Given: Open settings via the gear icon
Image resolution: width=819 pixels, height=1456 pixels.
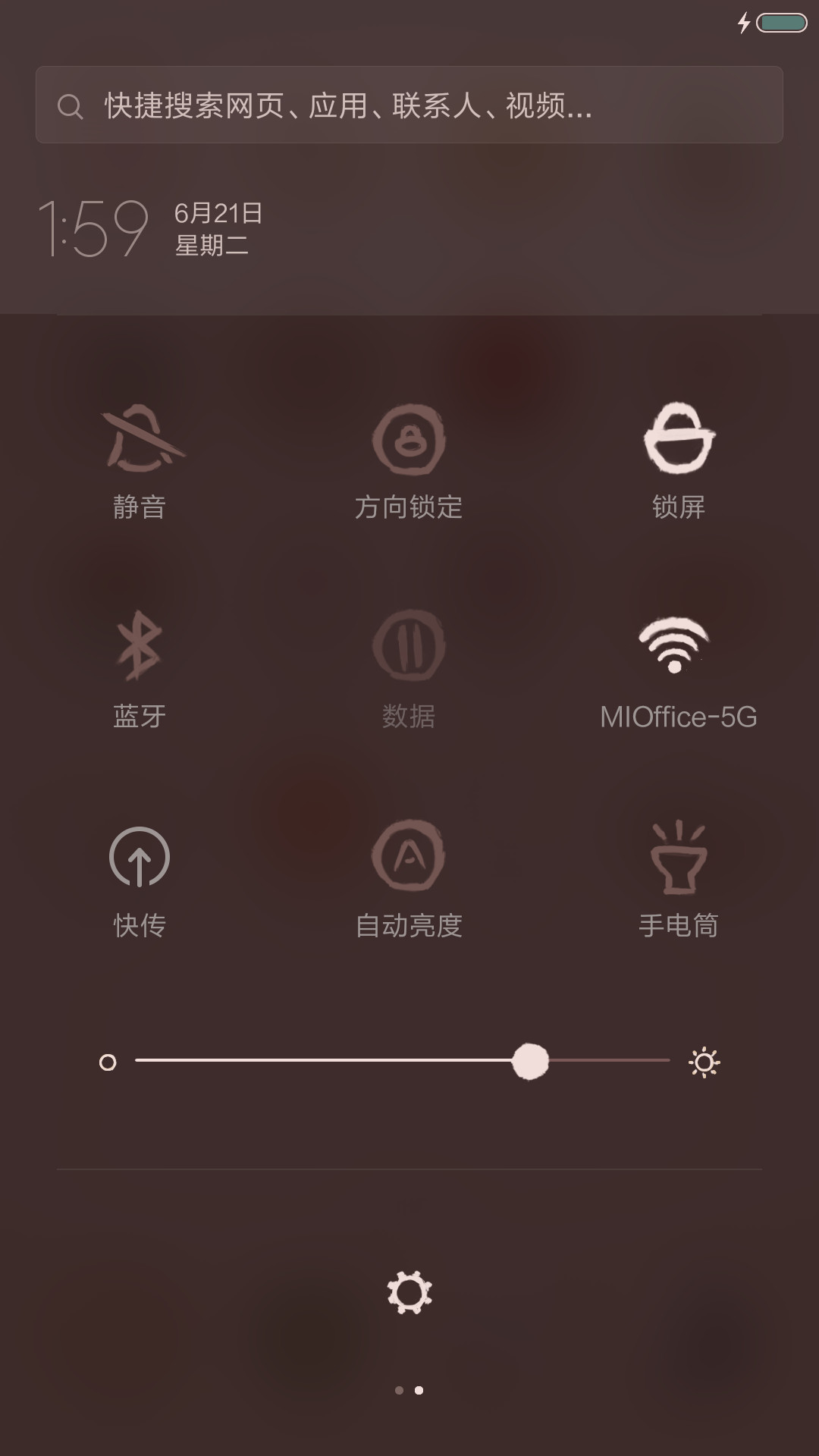Looking at the screenshot, I should pos(409,1292).
